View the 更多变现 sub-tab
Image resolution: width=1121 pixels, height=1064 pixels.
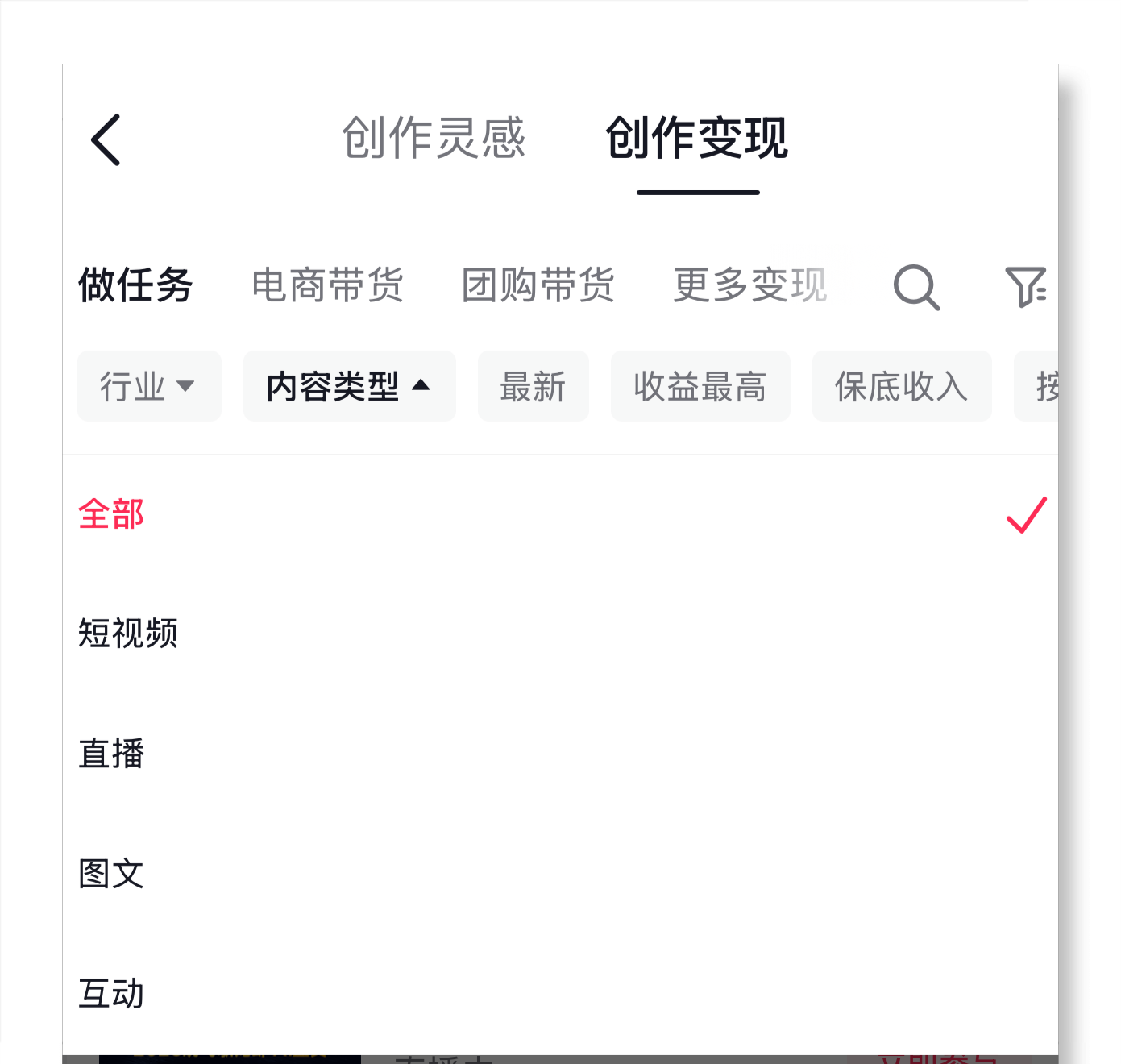(749, 285)
